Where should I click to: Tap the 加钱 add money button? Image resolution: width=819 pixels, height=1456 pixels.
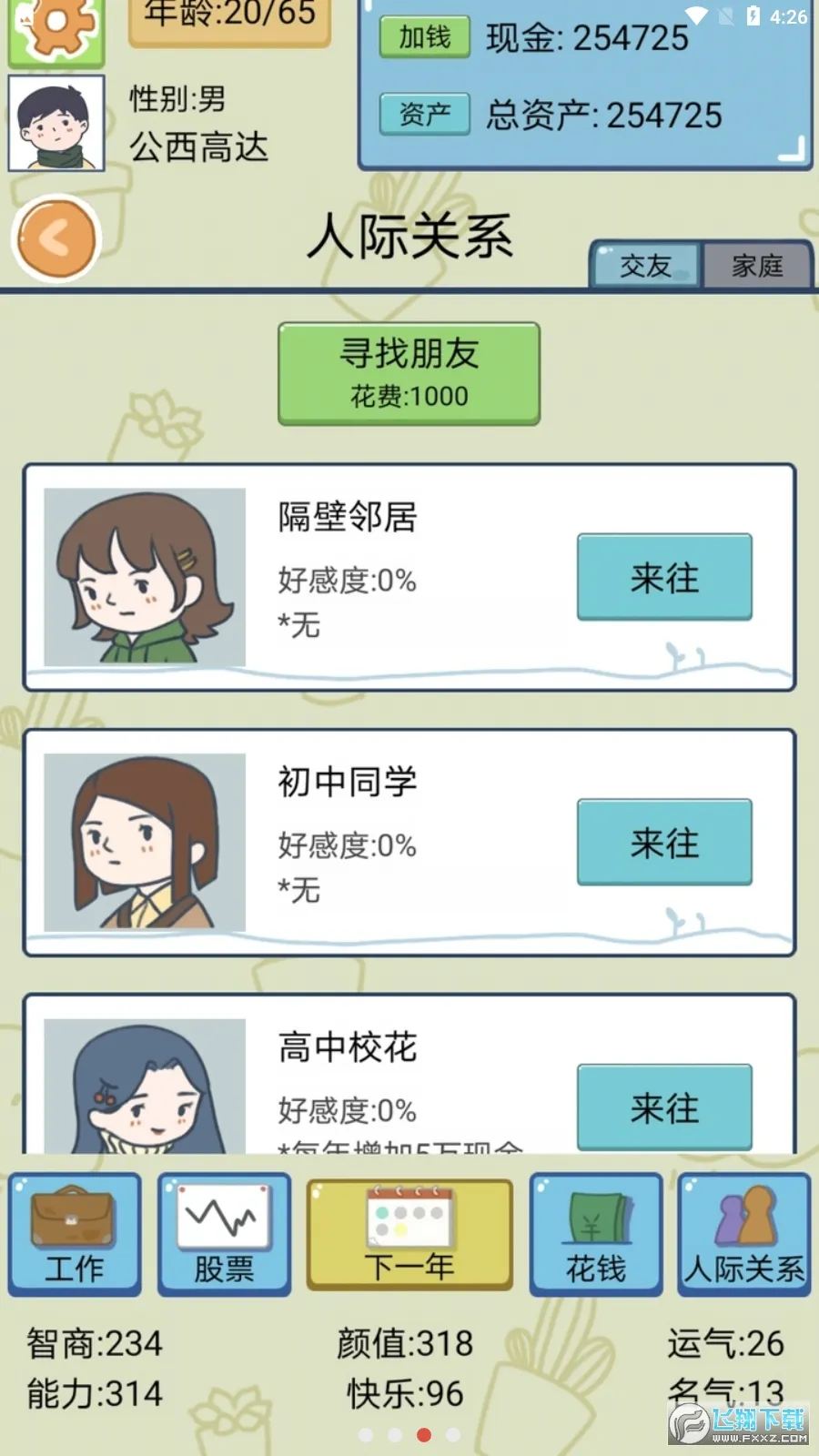click(x=424, y=37)
